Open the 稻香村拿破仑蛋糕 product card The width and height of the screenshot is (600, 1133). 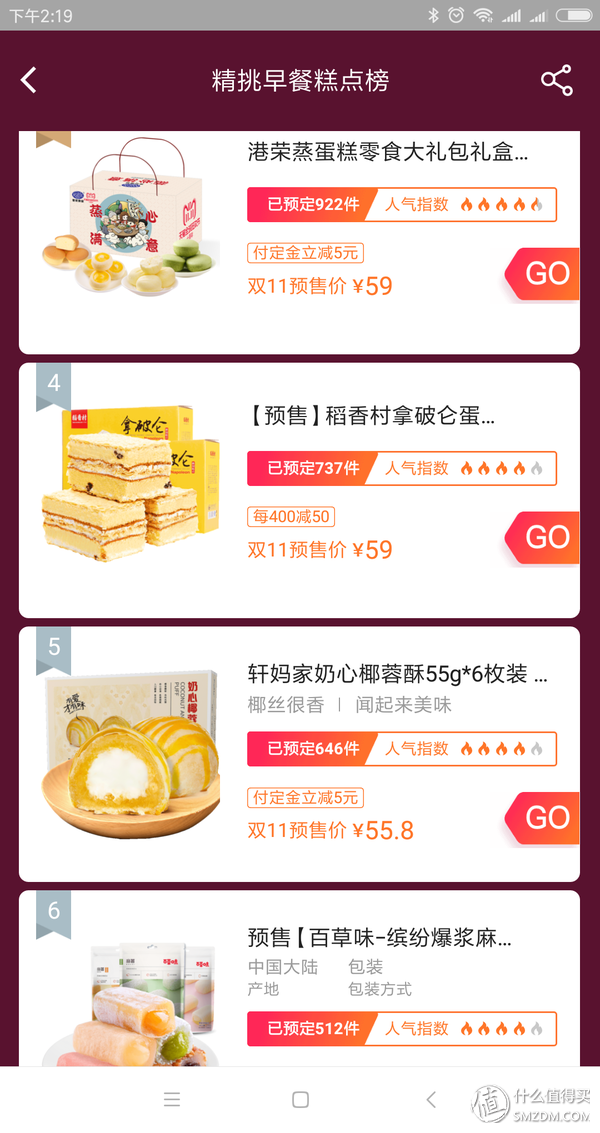pos(371,415)
